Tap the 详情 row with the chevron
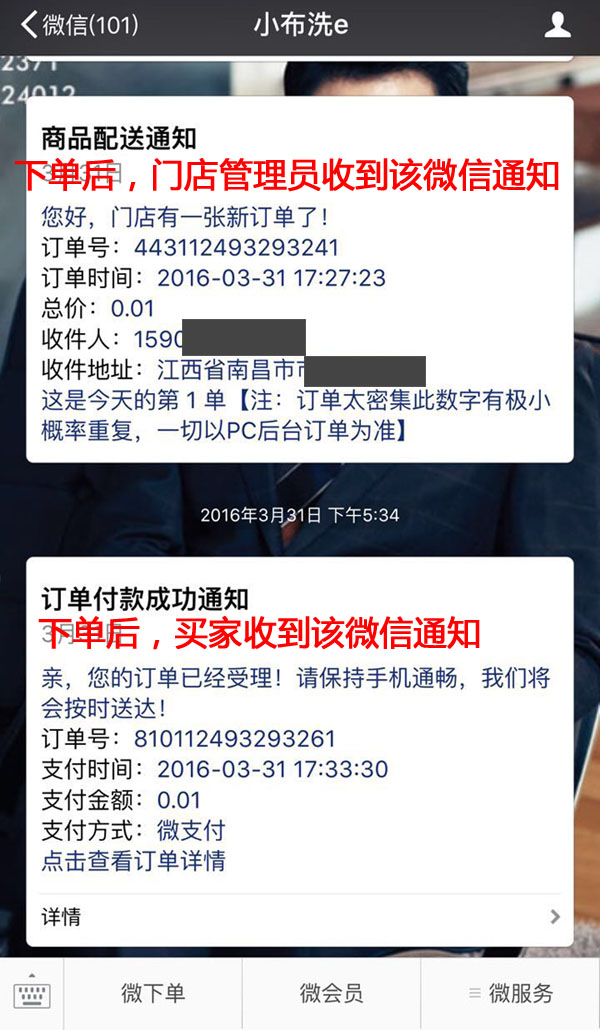This screenshot has width=600, height=1030. [300, 916]
